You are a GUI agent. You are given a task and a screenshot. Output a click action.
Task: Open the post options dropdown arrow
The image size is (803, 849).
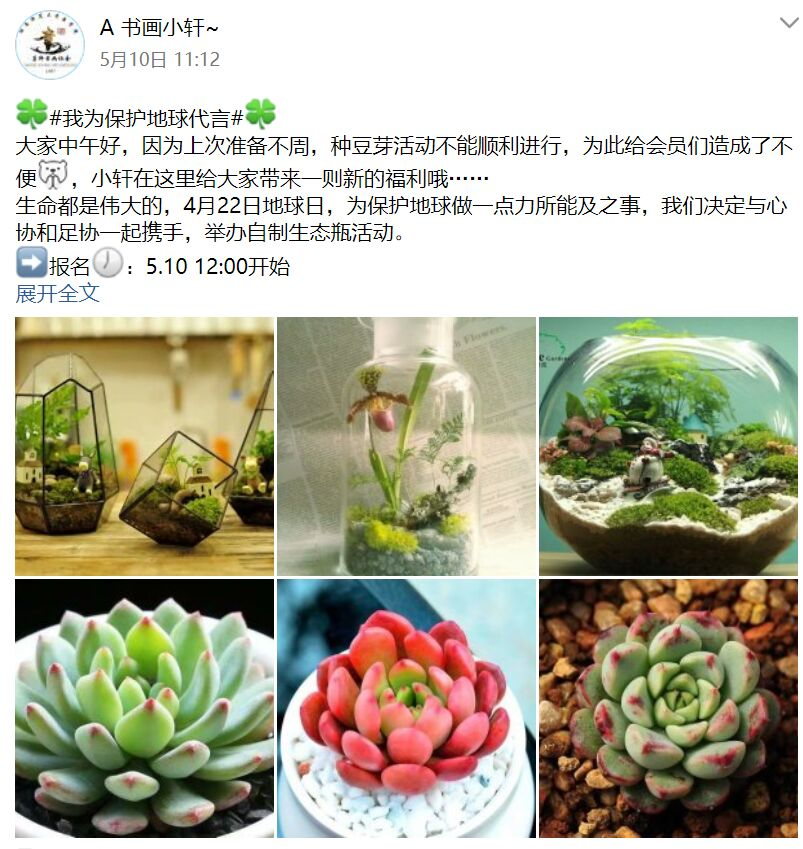pos(786,23)
